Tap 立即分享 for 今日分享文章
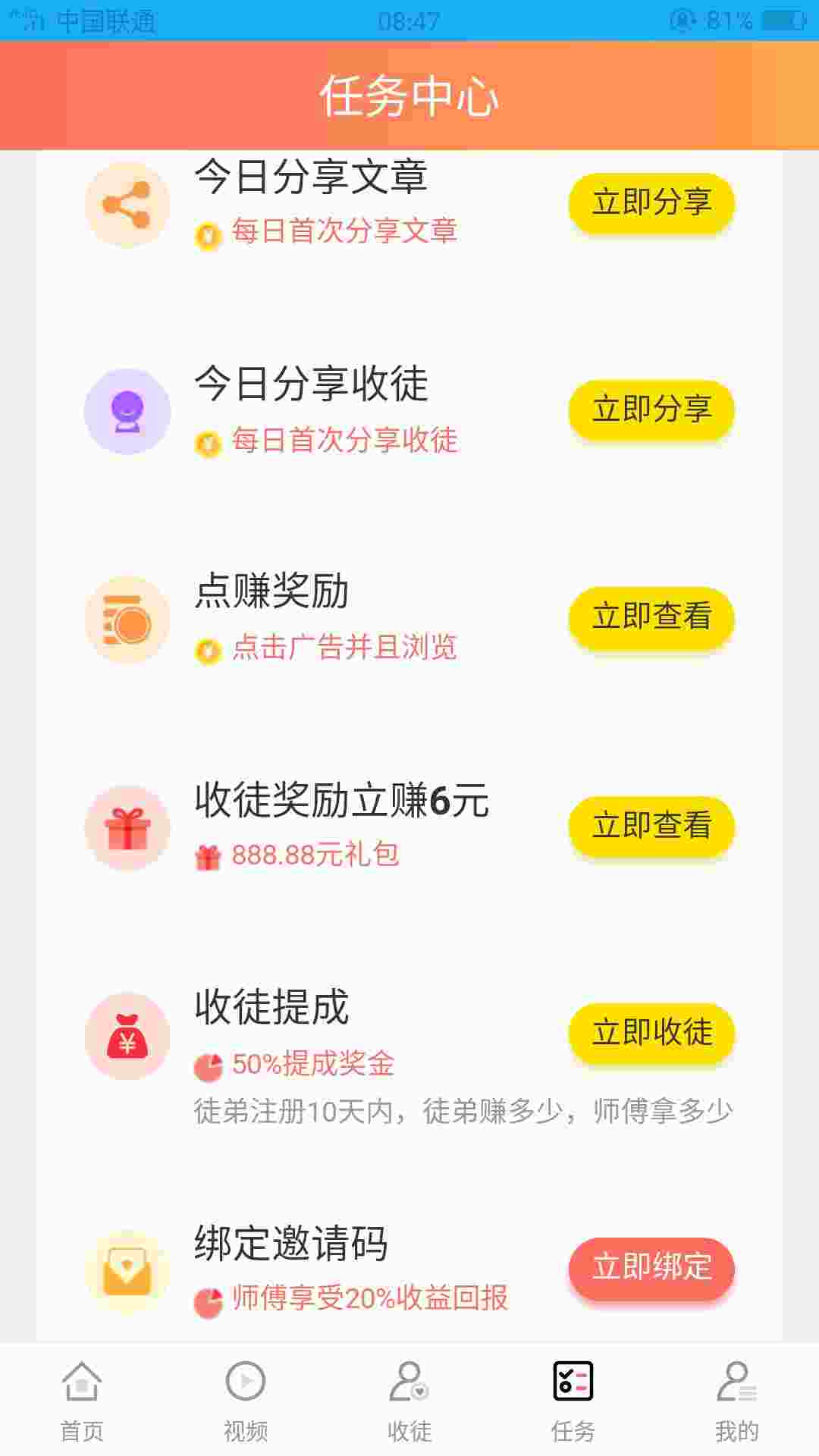The height and width of the screenshot is (1456, 819). pyautogui.click(x=651, y=202)
